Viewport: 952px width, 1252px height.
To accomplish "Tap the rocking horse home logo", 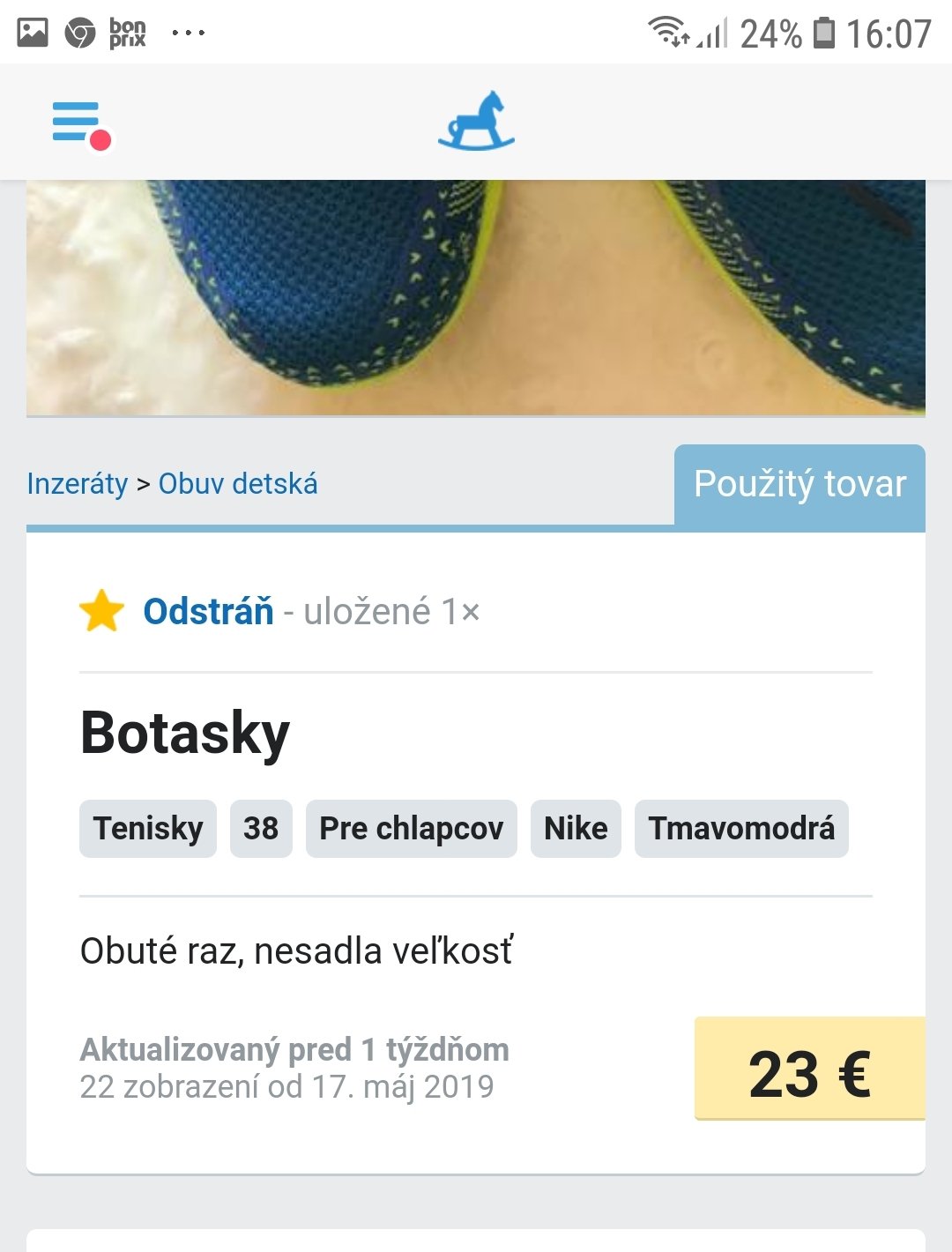I will coord(476,122).
